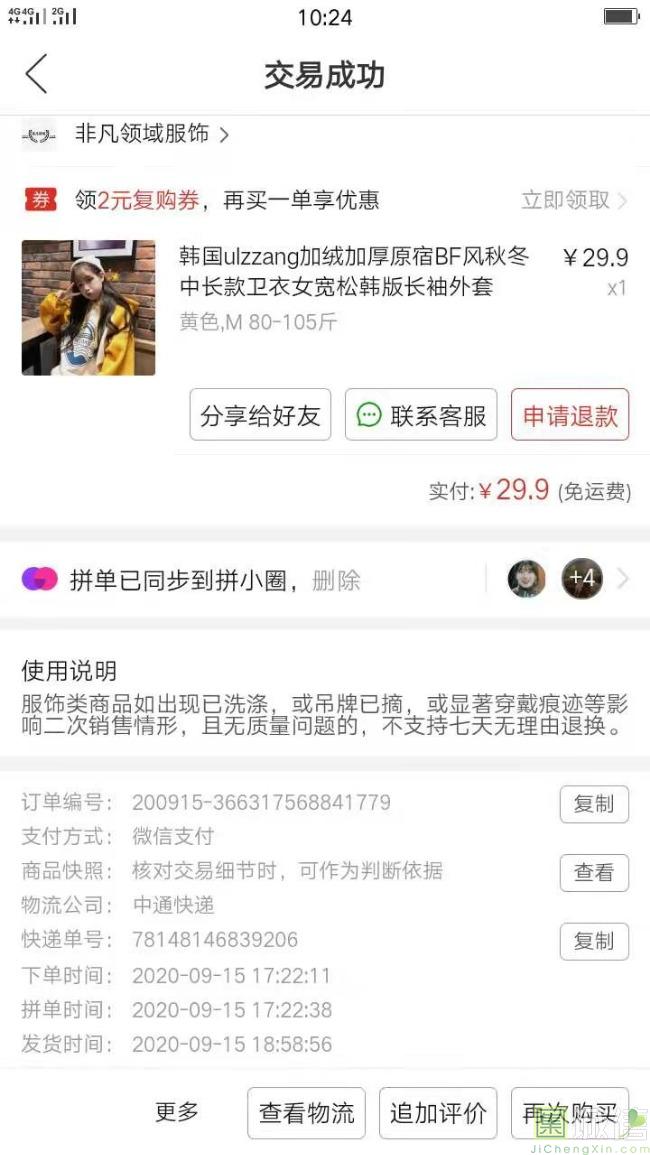Copy the order number 订单编号

click(x=594, y=804)
